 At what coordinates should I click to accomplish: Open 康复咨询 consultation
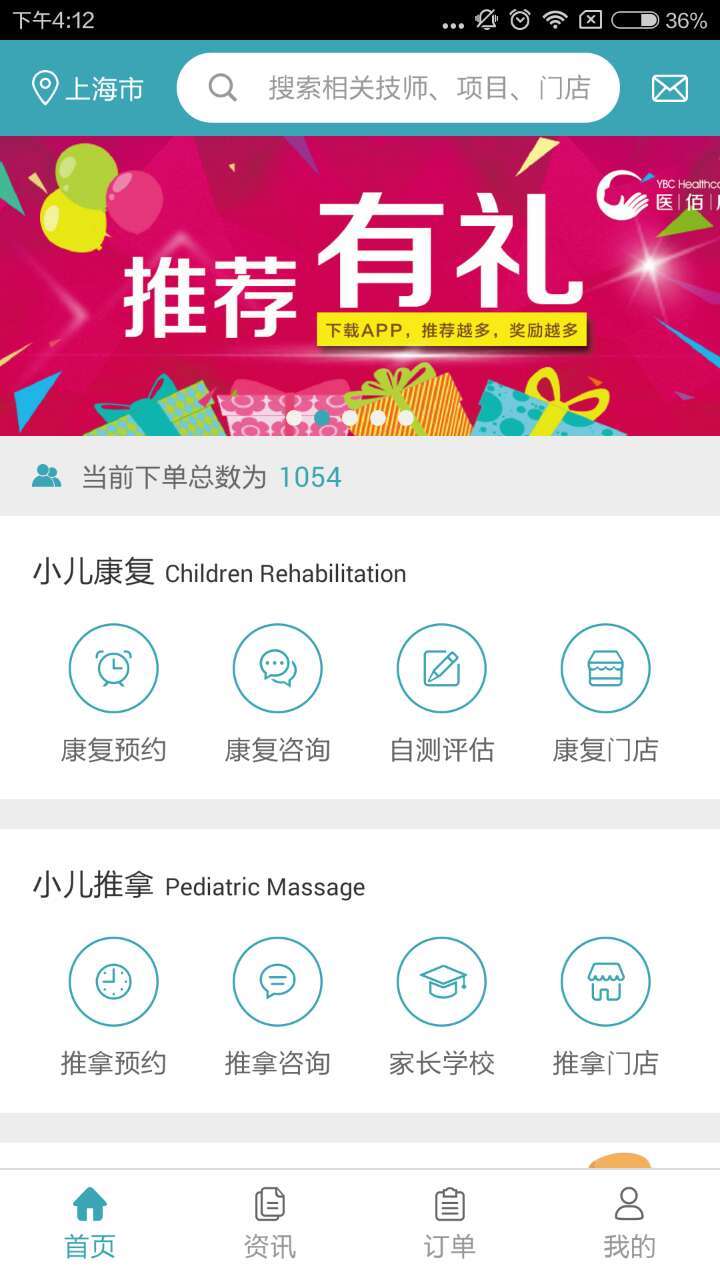277,692
